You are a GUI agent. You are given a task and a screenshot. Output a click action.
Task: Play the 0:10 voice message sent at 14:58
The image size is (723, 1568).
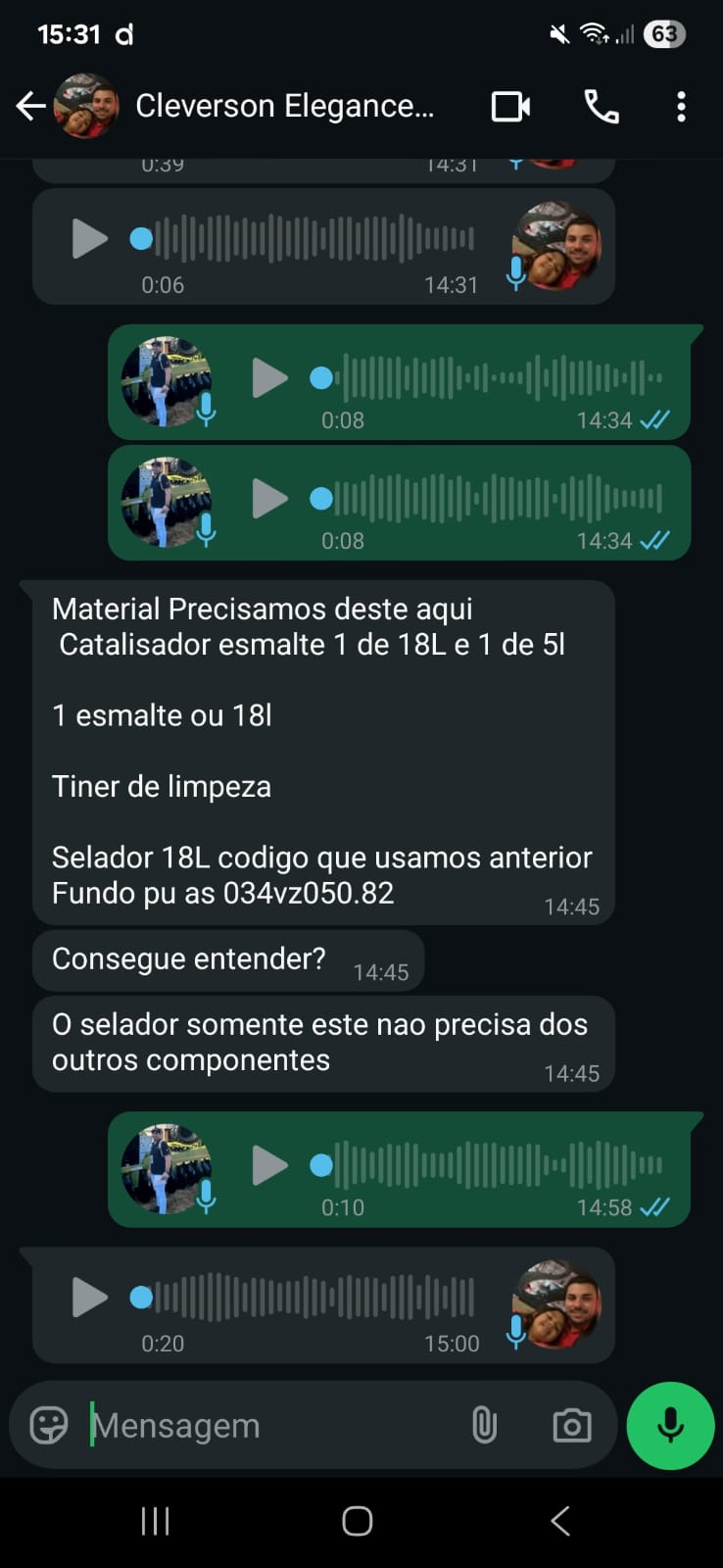(269, 1165)
